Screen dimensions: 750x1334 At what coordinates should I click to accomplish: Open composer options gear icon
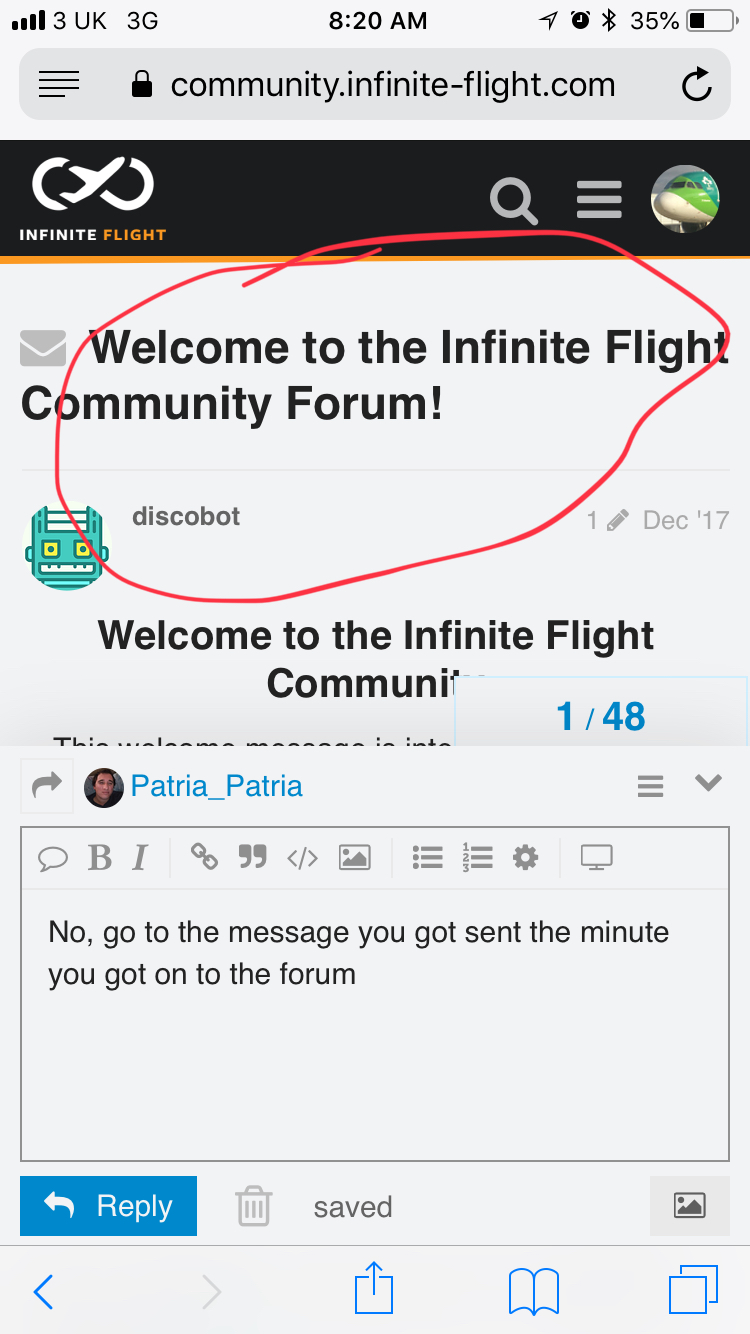525,857
